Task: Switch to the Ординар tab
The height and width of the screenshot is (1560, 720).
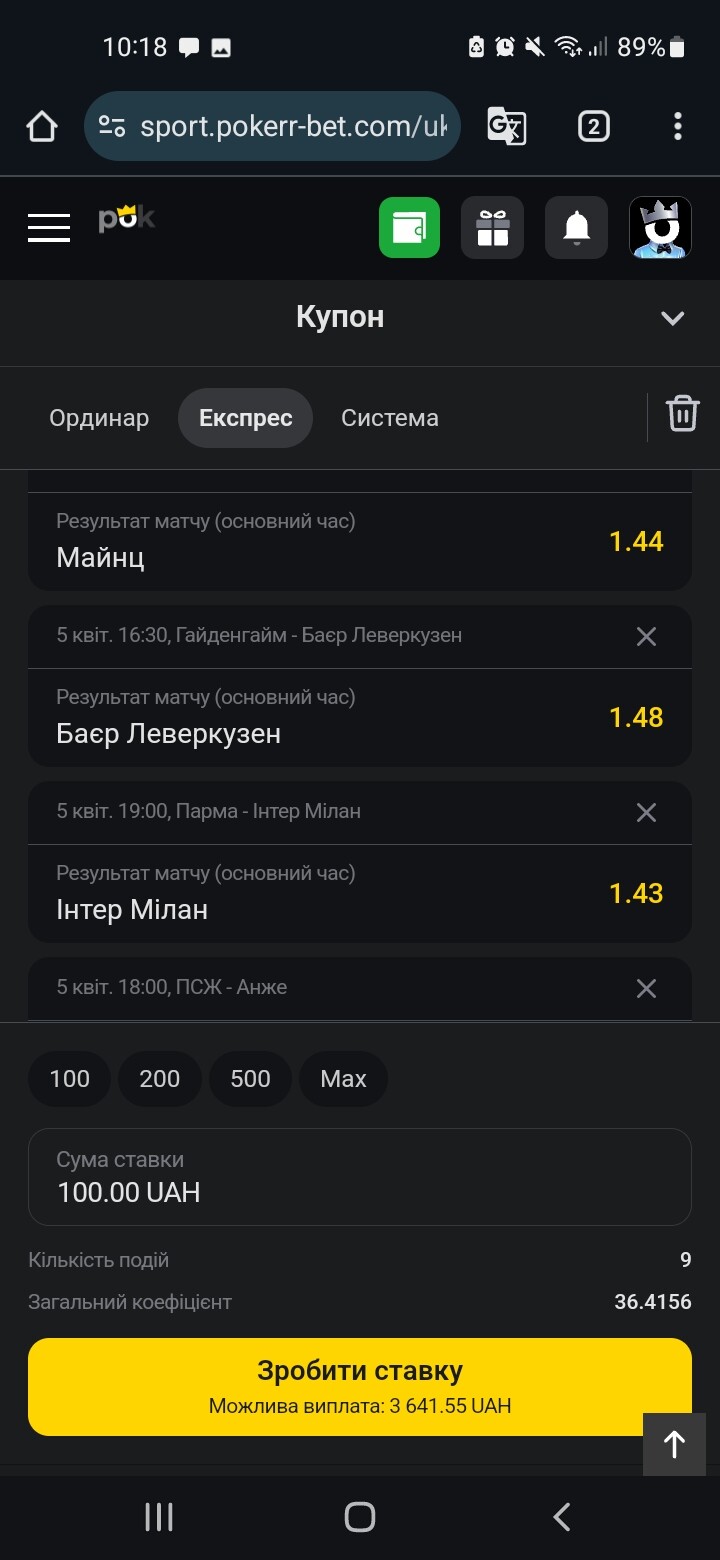Action: tap(99, 418)
